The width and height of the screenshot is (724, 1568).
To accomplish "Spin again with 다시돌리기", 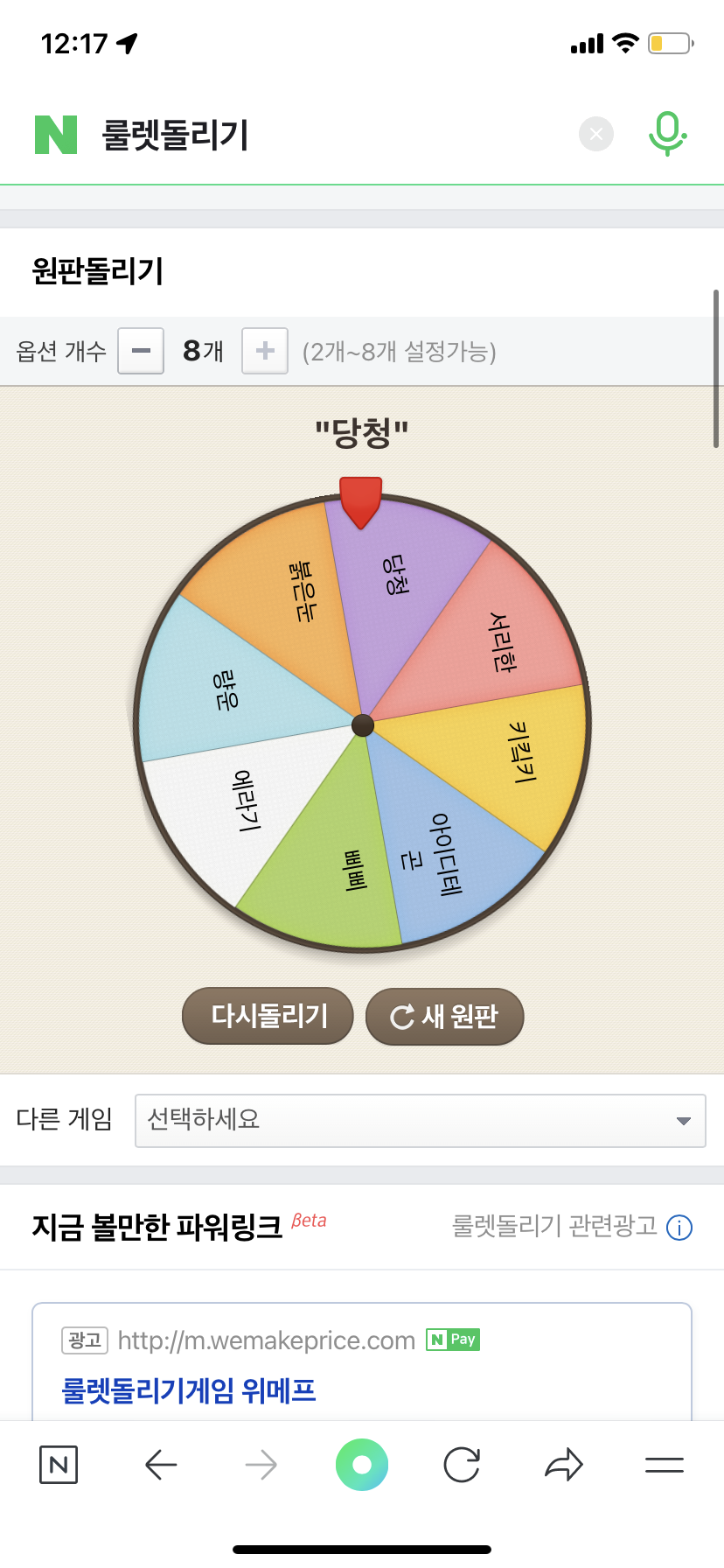I will coord(268,1016).
